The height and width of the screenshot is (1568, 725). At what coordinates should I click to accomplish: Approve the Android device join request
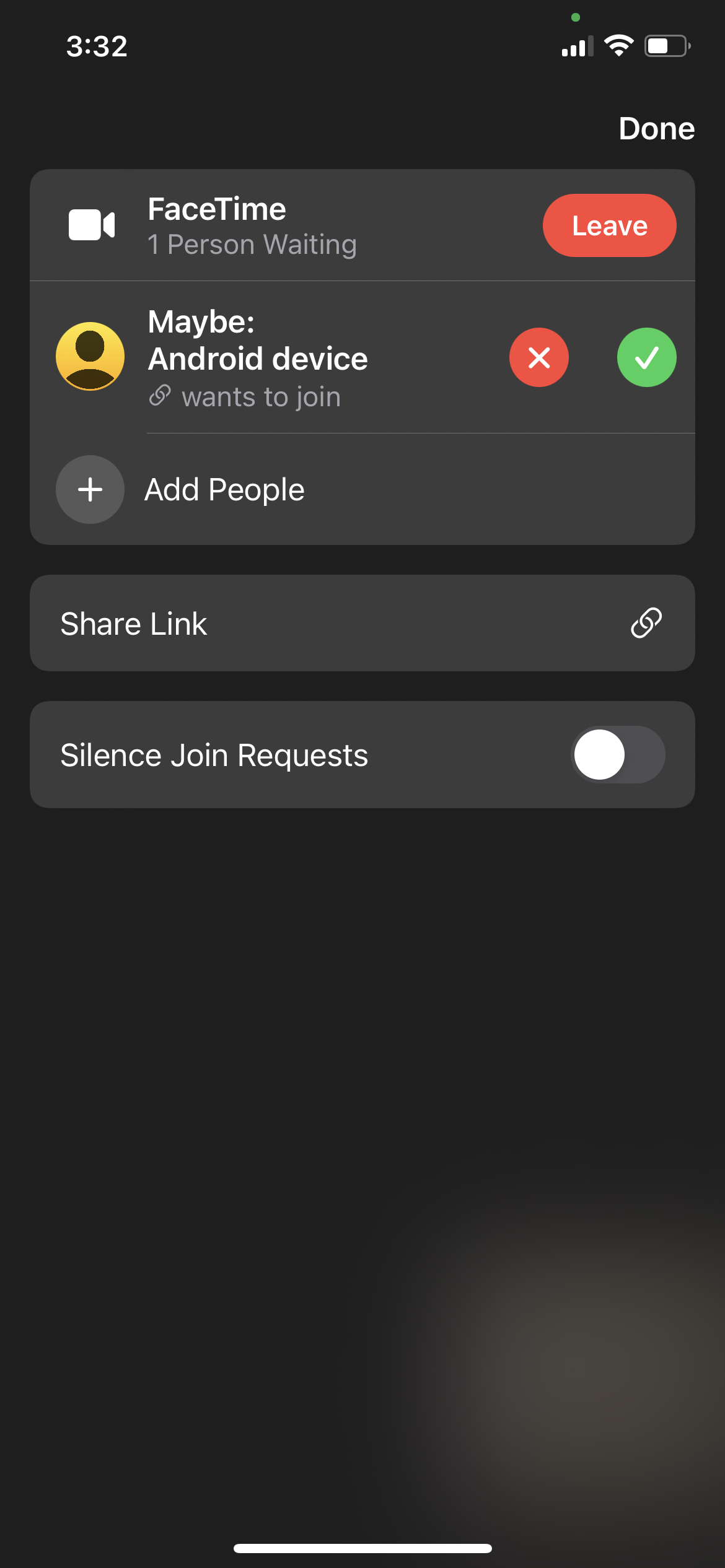click(x=646, y=357)
